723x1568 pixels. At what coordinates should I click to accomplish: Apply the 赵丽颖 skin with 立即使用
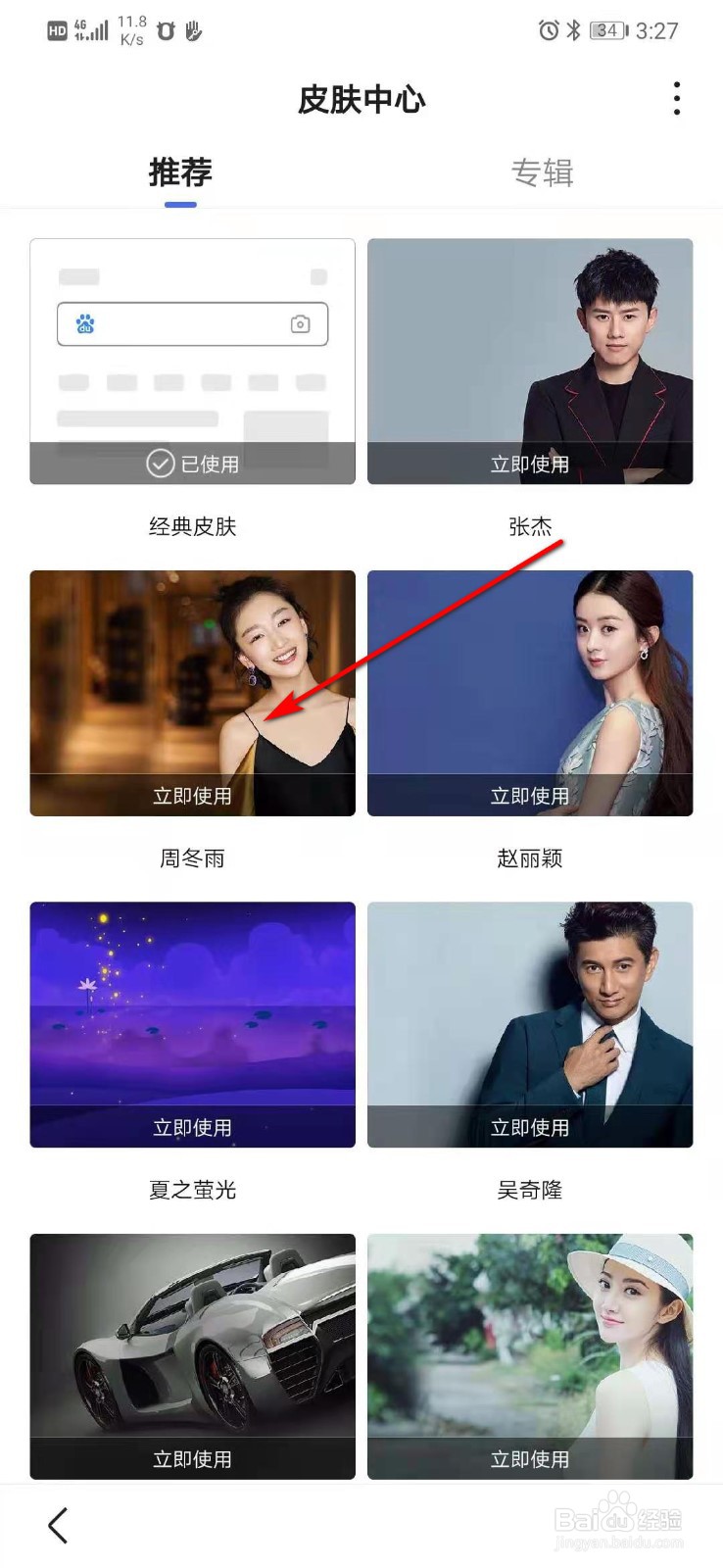(x=530, y=797)
